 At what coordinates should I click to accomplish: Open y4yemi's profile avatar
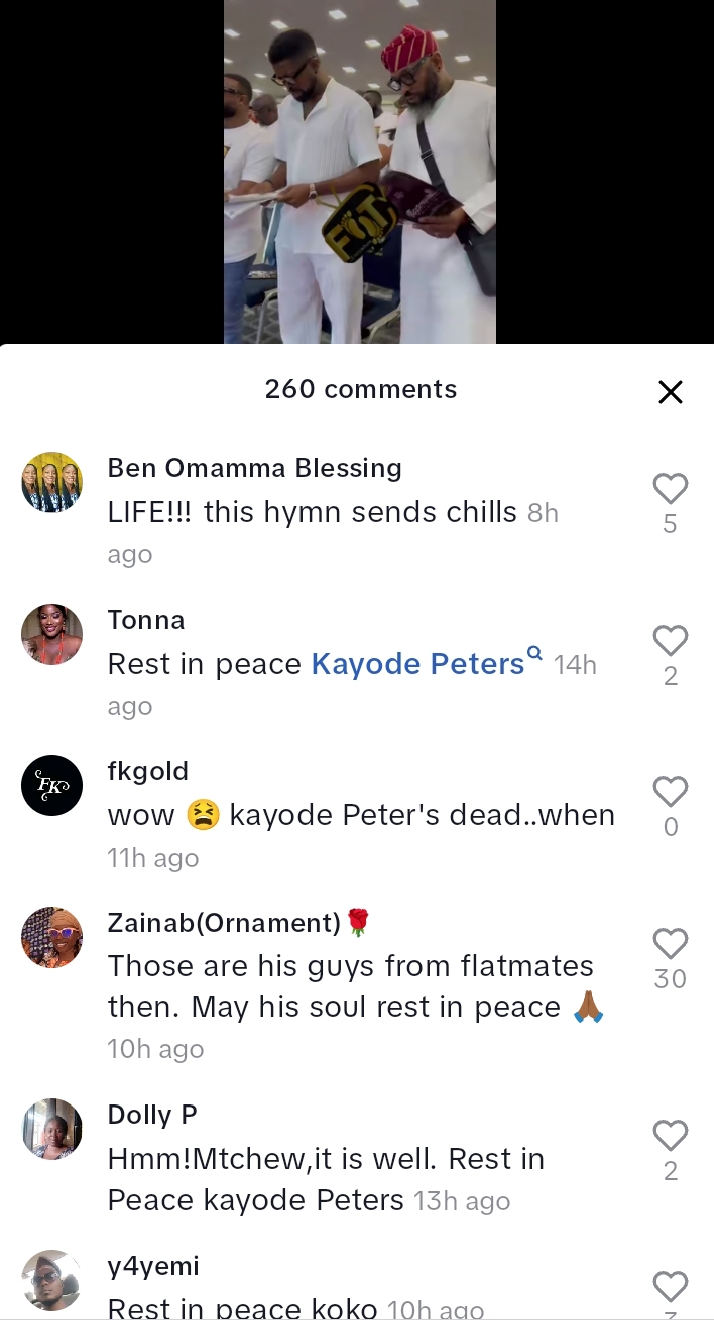(x=52, y=1280)
